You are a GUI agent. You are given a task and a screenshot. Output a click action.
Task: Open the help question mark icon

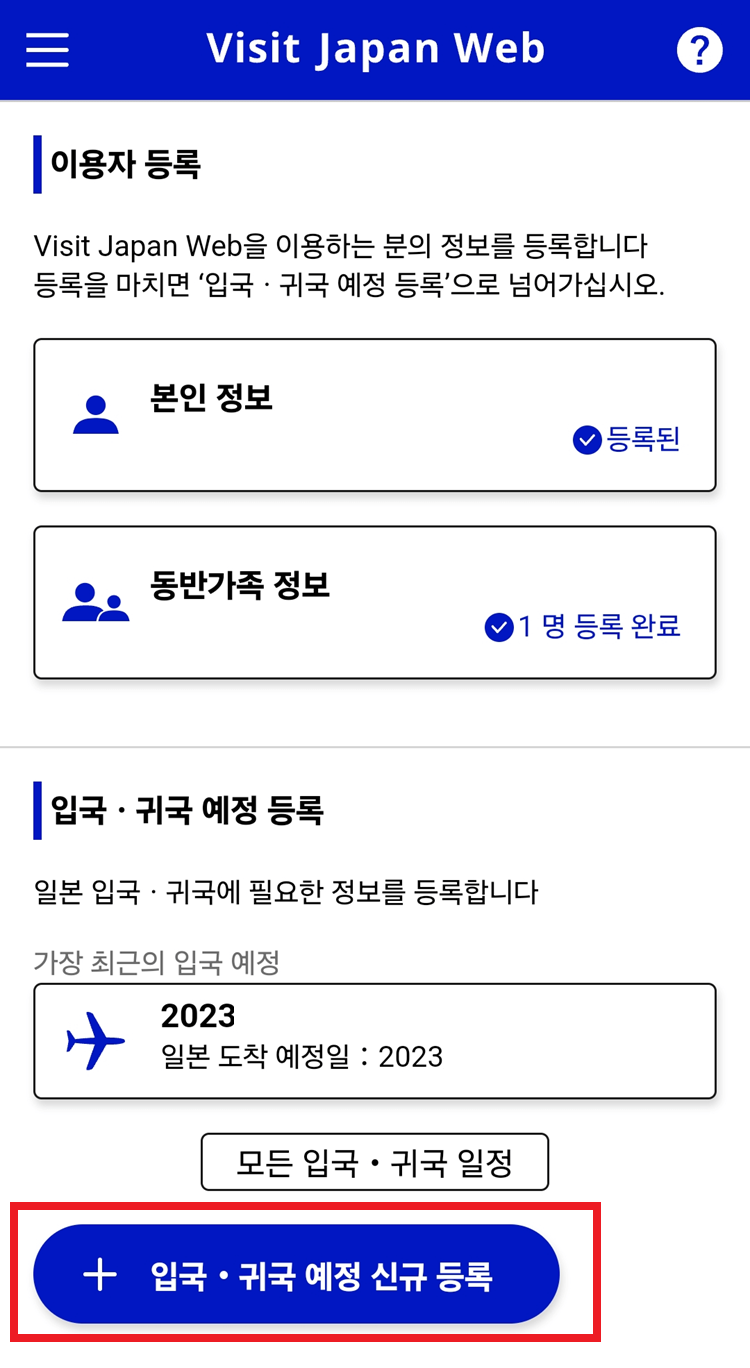(700, 48)
